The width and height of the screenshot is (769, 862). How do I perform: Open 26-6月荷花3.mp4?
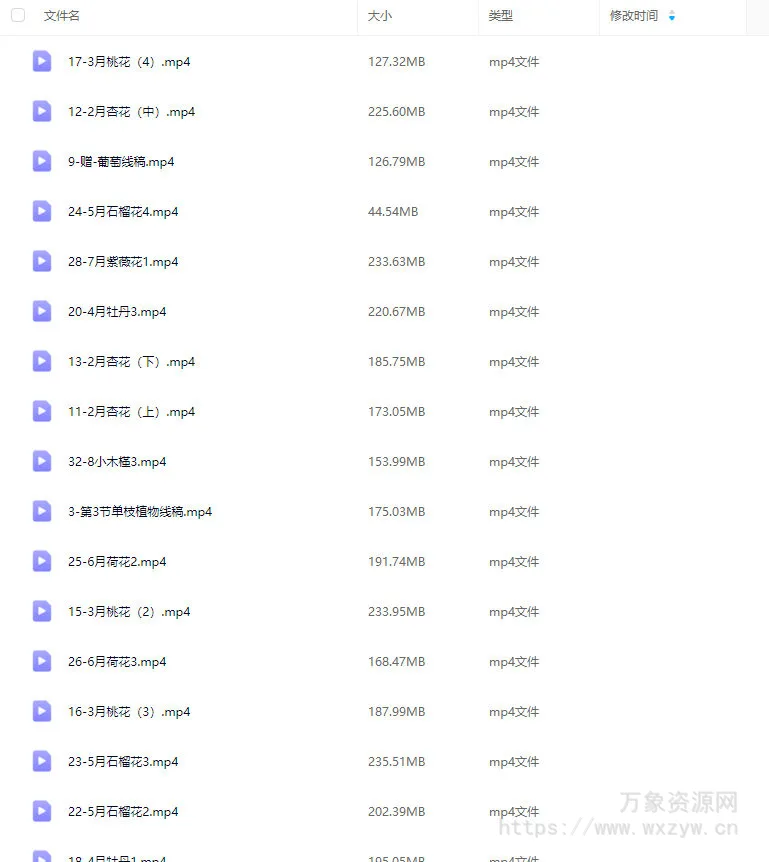pyautogui.click(x=117, y=662)
